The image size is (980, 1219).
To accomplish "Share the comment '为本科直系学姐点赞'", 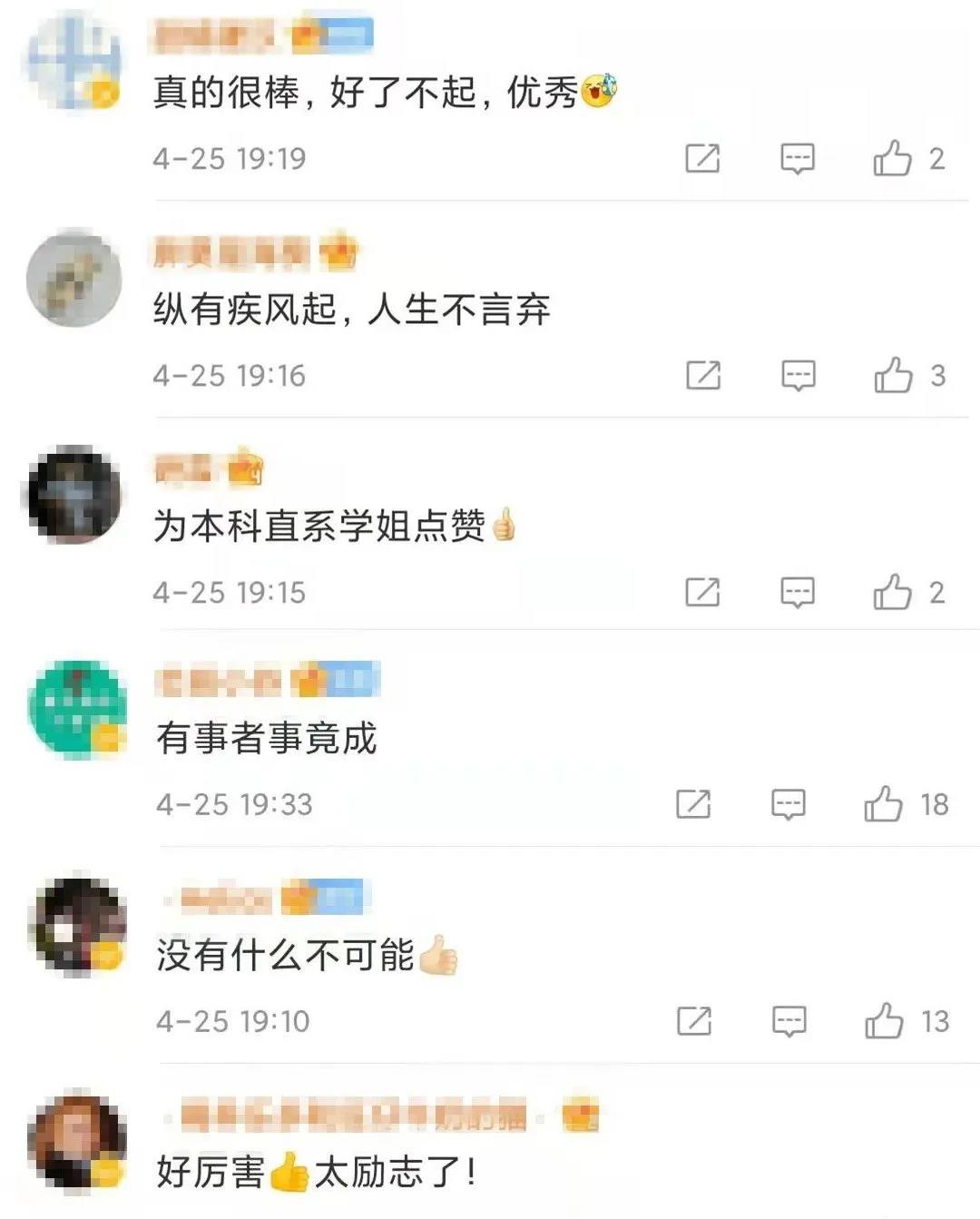I will tap(701, 593).
